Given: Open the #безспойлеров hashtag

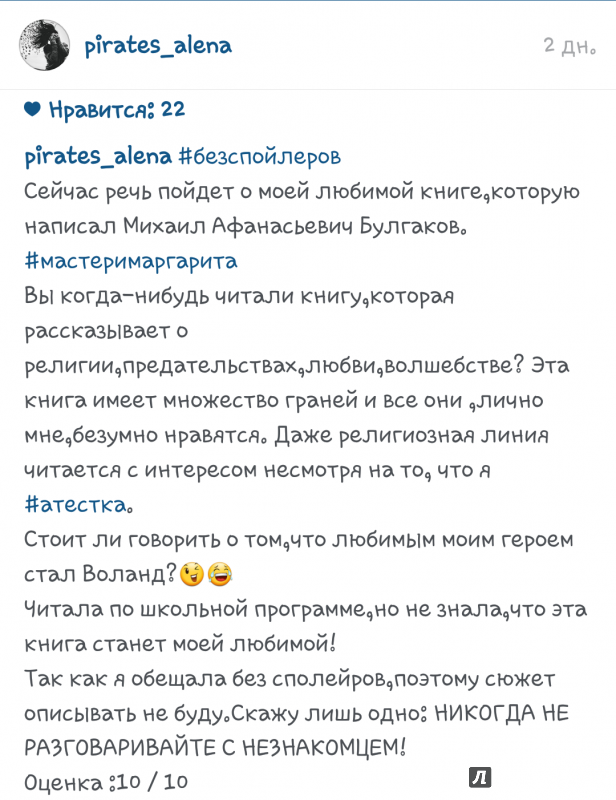Looking at the screenshot, I should [260, 157].
